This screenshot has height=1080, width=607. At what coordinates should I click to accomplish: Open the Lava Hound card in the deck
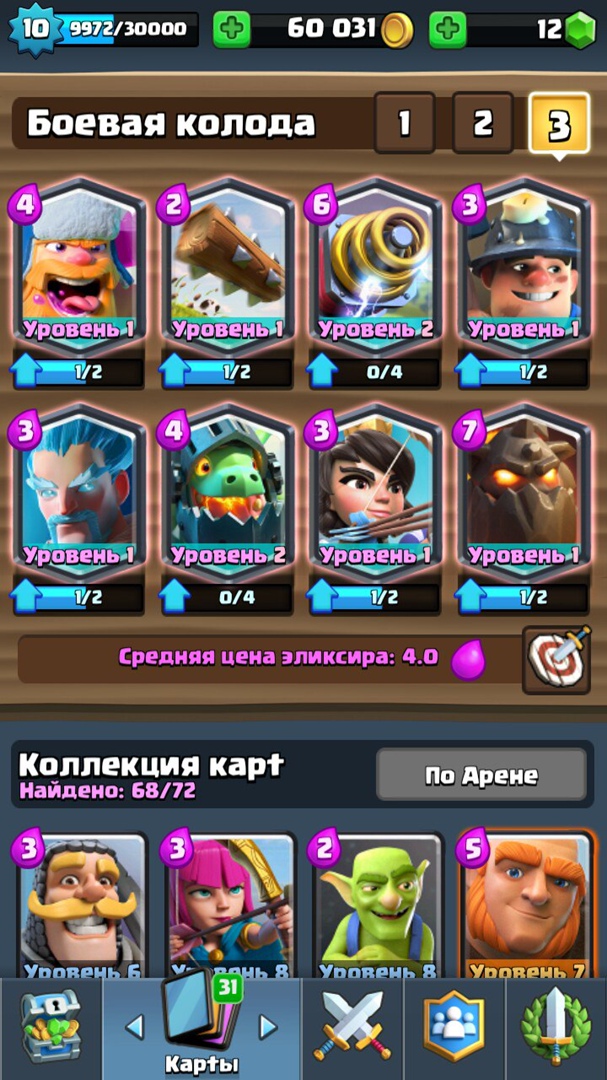[523, 490]
